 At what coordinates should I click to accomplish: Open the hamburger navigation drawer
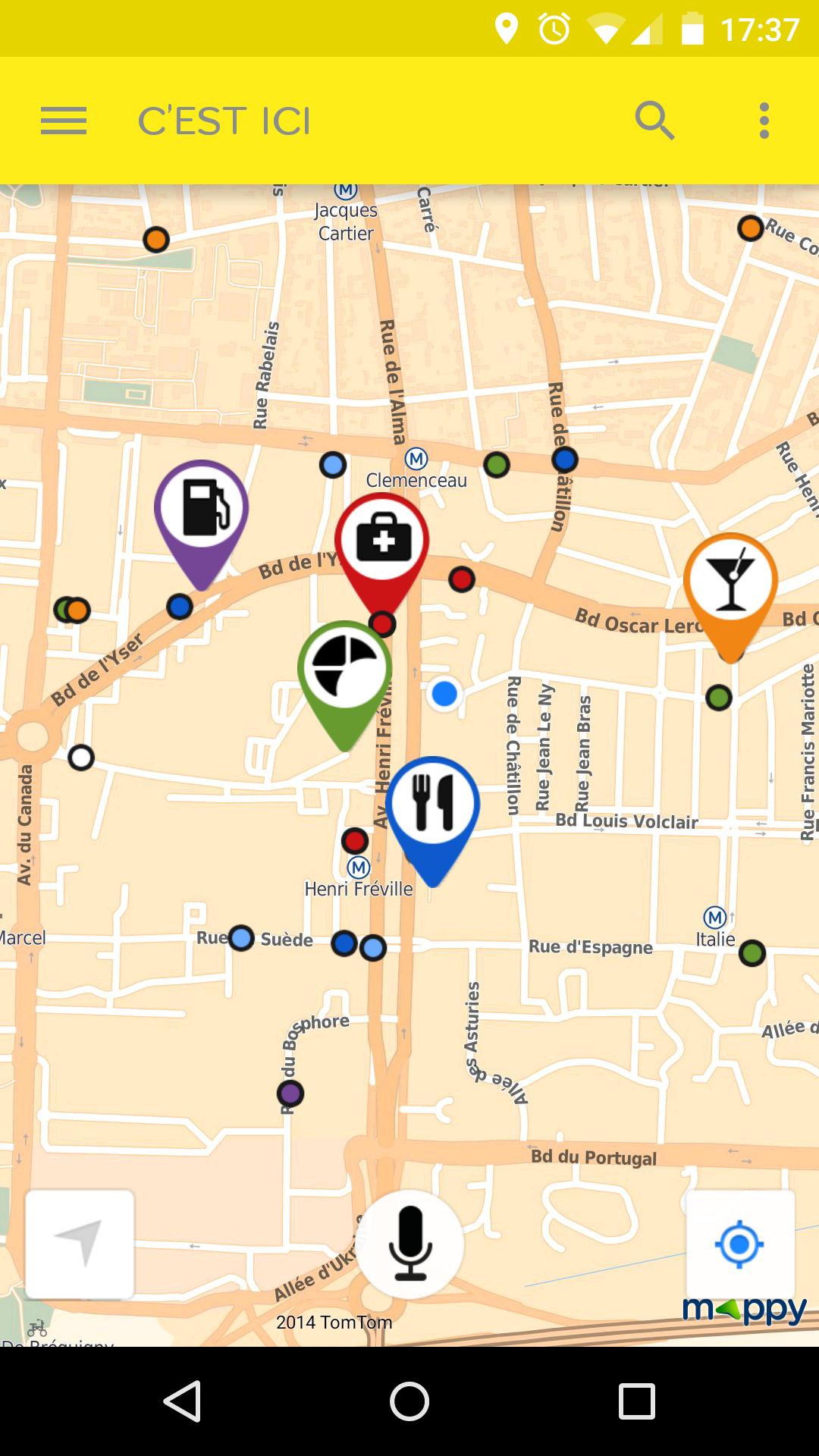(64, 121)
